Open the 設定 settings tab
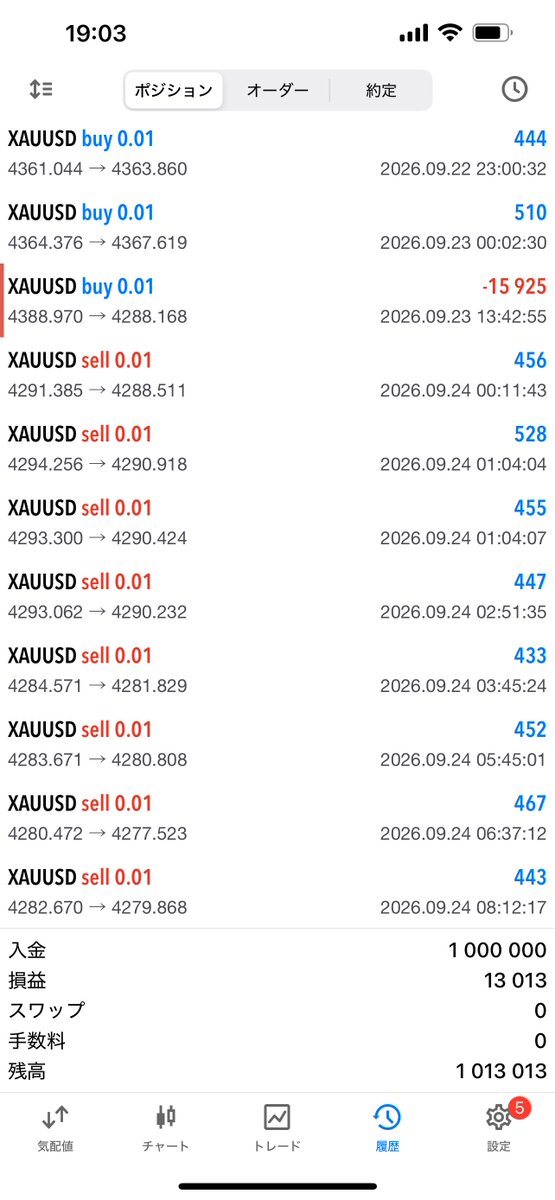 [498, 1127]
